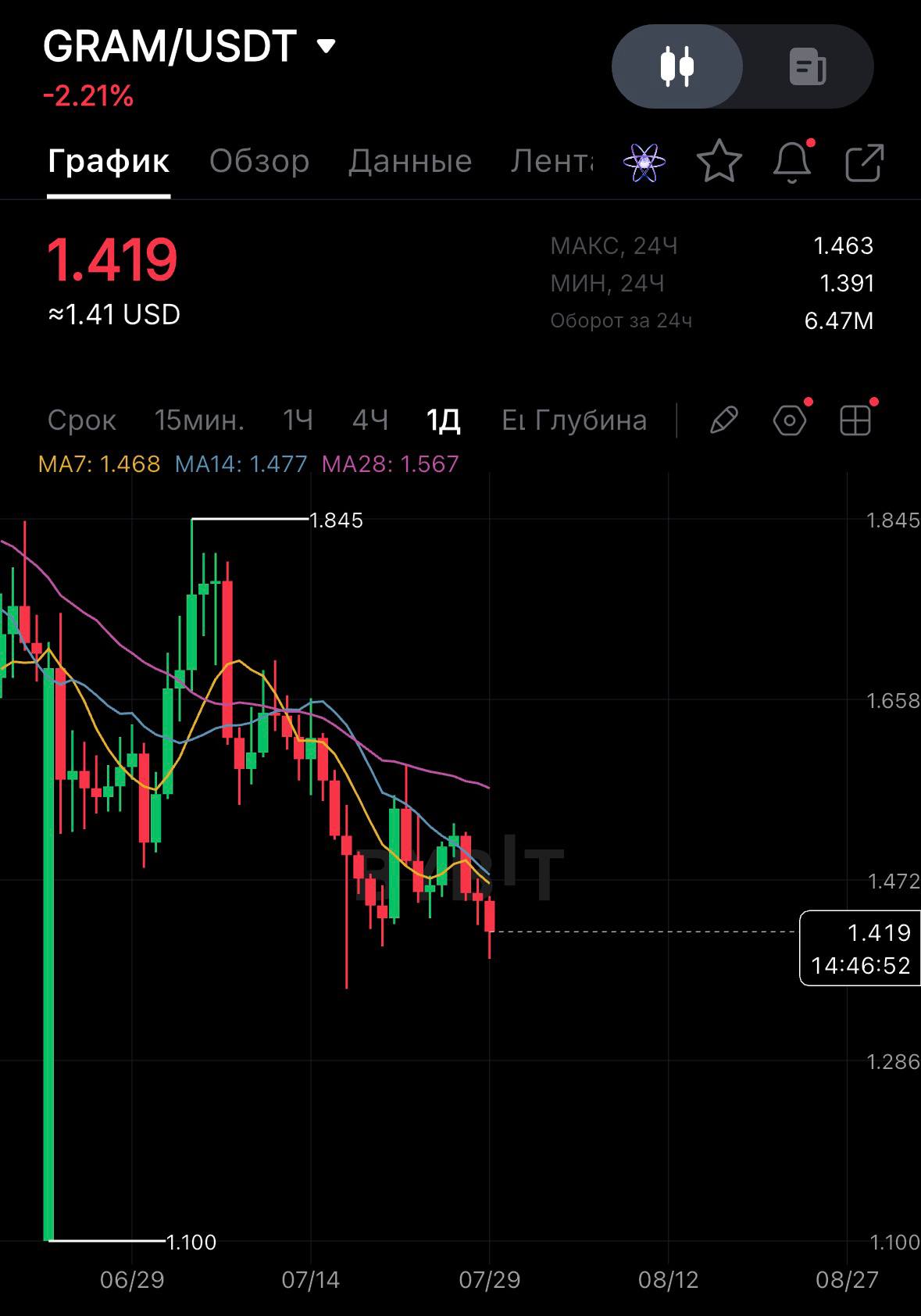Switch to the news card view toggle
This screenshot has width=921, height=1316.
tap(807, 66)
